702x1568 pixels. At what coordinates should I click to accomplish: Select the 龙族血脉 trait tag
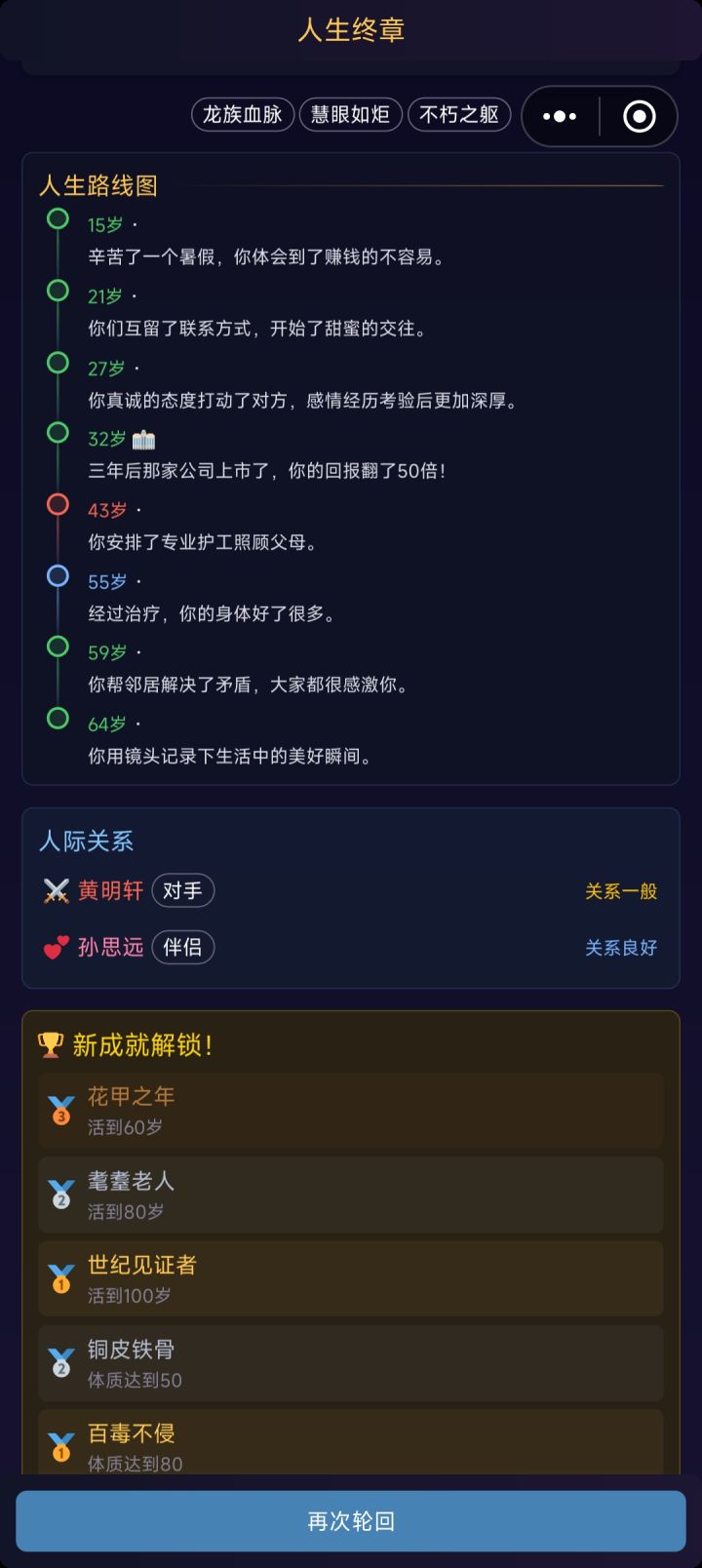click(242, 114)
